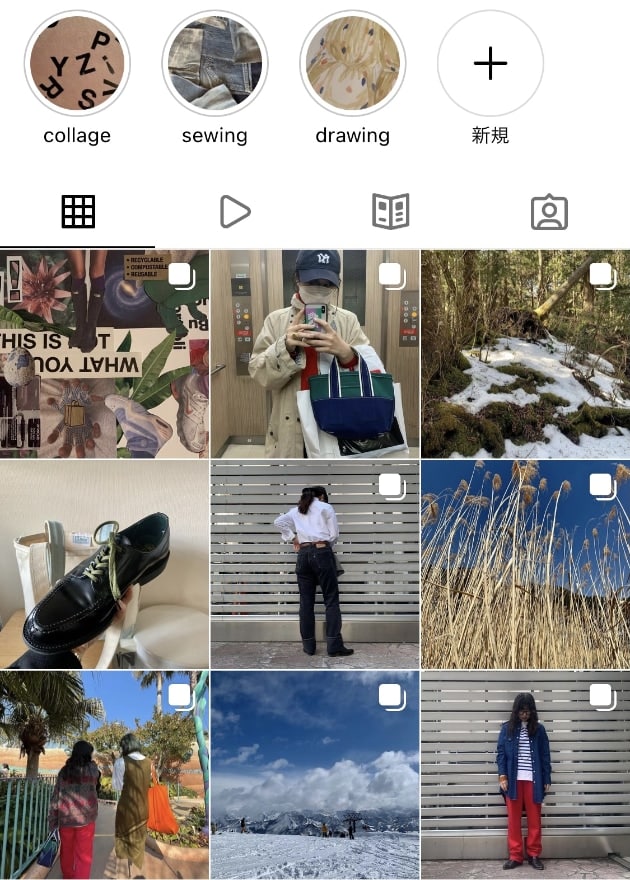Open the snowy mountain clouds post
The image size is (630, 880).
click(315, 775)
